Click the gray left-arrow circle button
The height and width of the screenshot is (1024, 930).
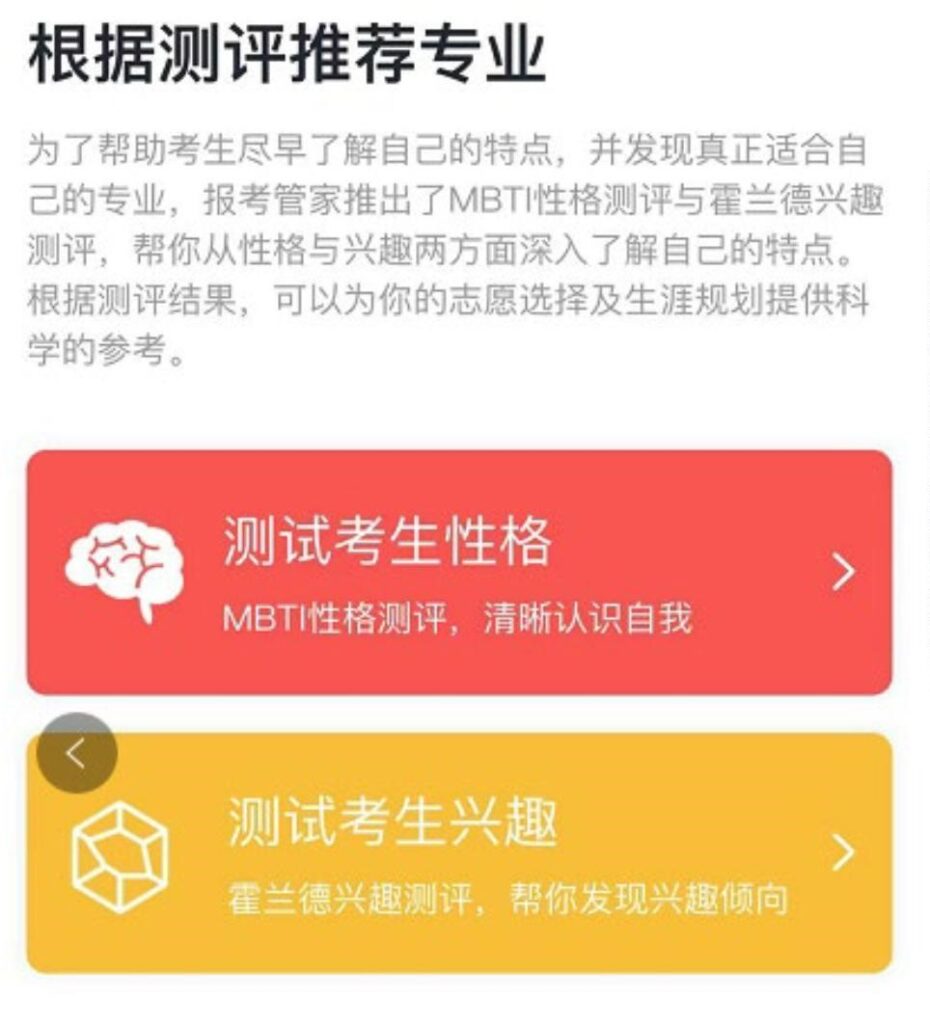point(78,751)
